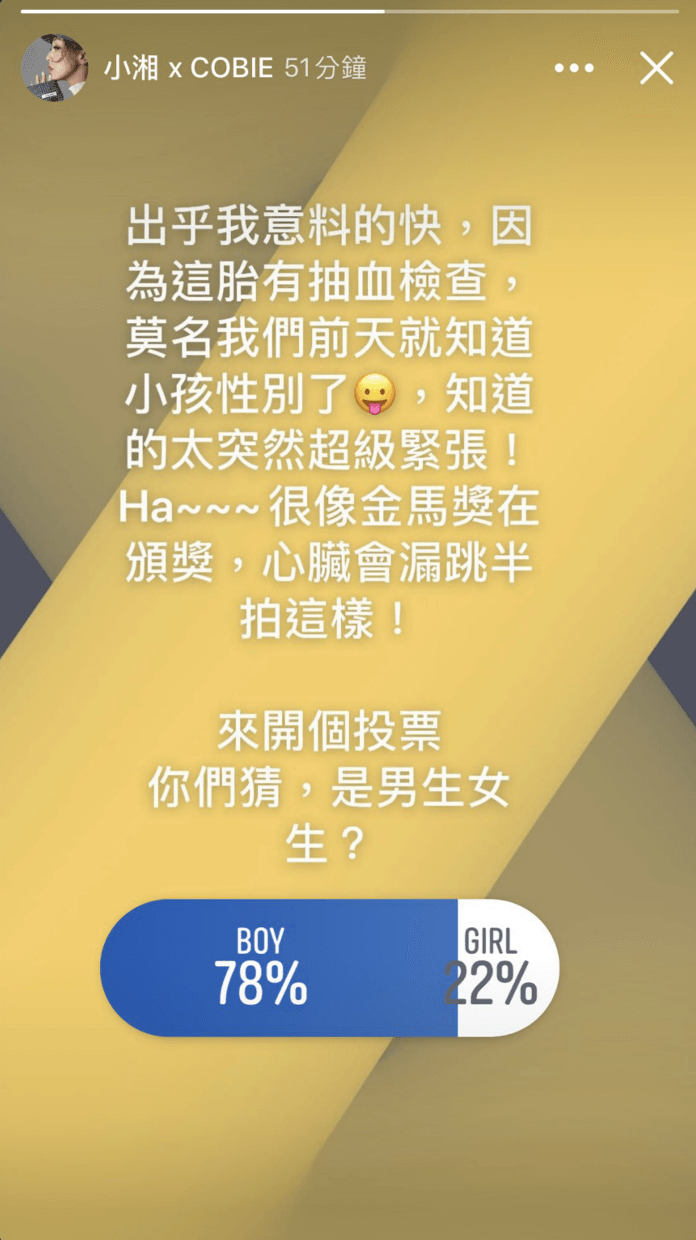This screenshot has height=1240, width=696.
Task: Close the story viewer
Action: pos(656,68)
